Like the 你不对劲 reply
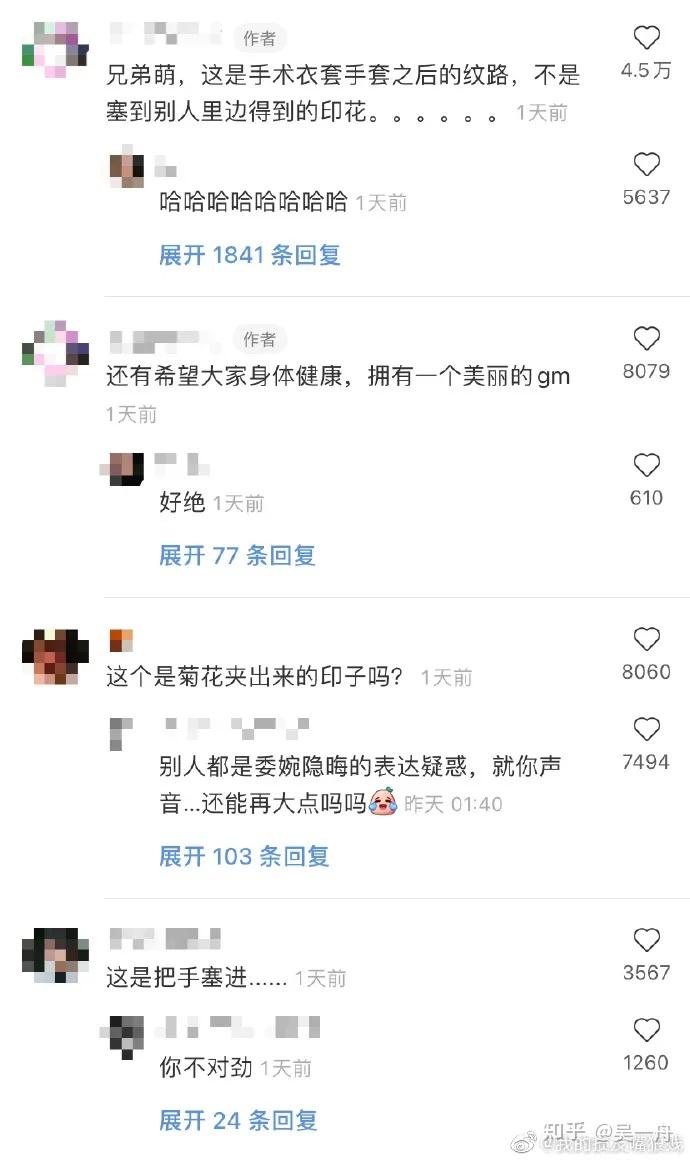The height and width of the screenshot is (1160, 690). click(647, 1030)
